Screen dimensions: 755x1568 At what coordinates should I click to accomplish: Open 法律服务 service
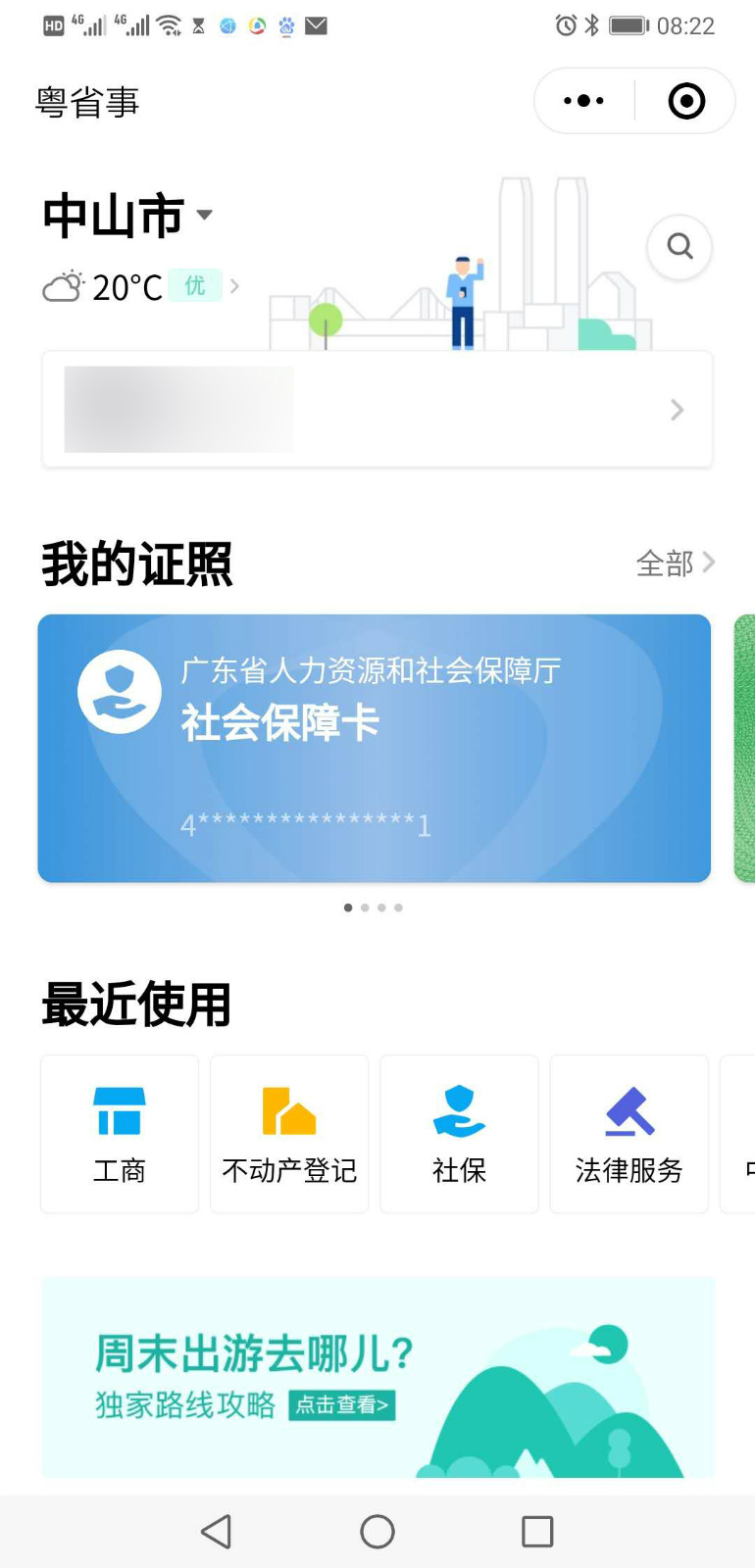pyautogui.click(x=629, y=1134)
